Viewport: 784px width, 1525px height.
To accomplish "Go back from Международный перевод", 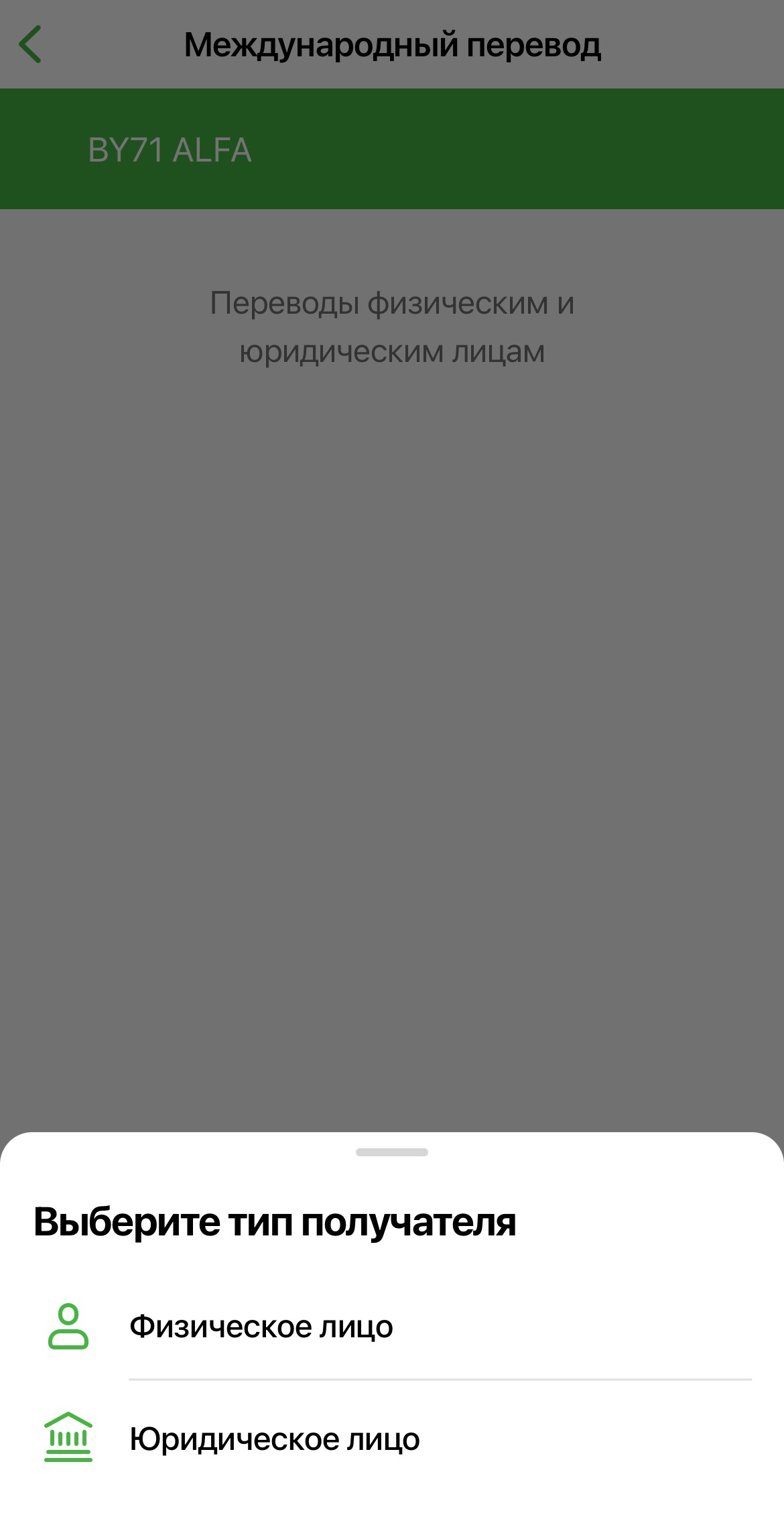I will (31, 44).
